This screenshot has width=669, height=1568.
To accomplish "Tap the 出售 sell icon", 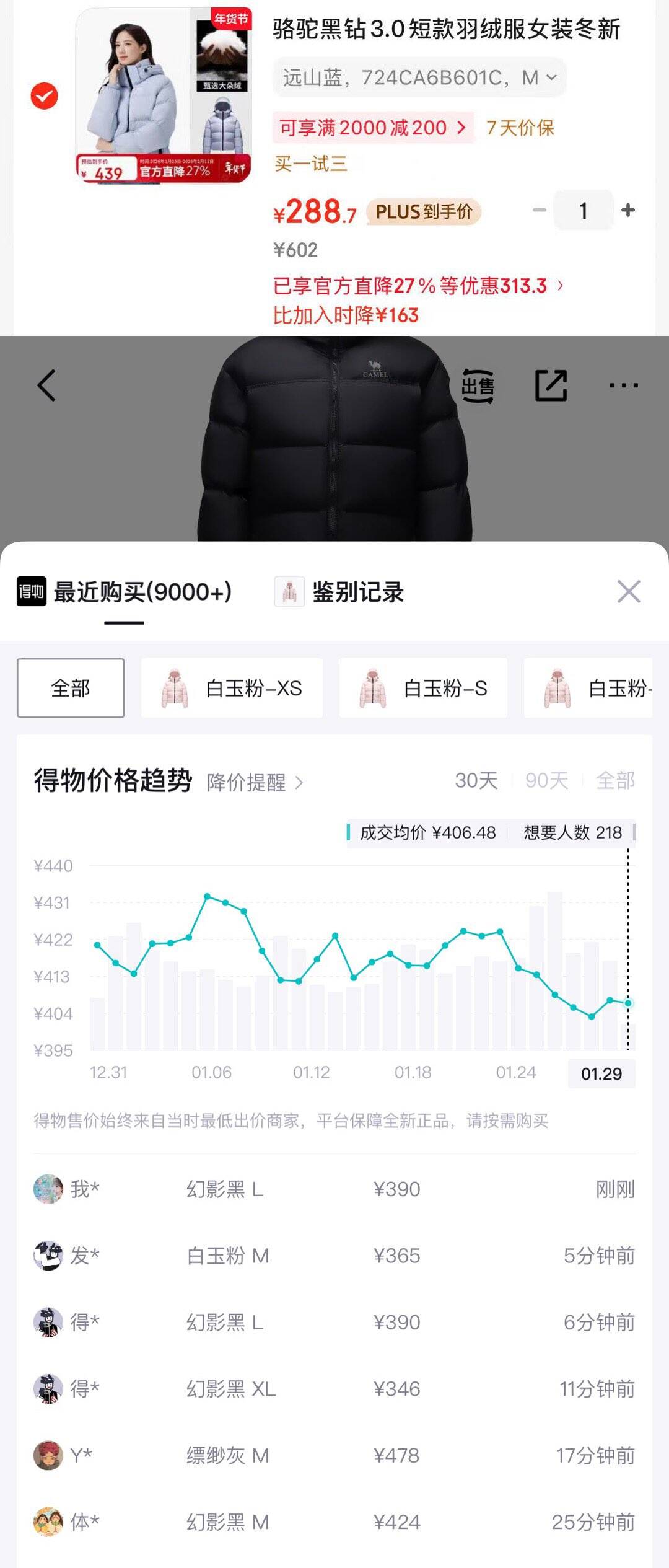I will tap(477, 385).
